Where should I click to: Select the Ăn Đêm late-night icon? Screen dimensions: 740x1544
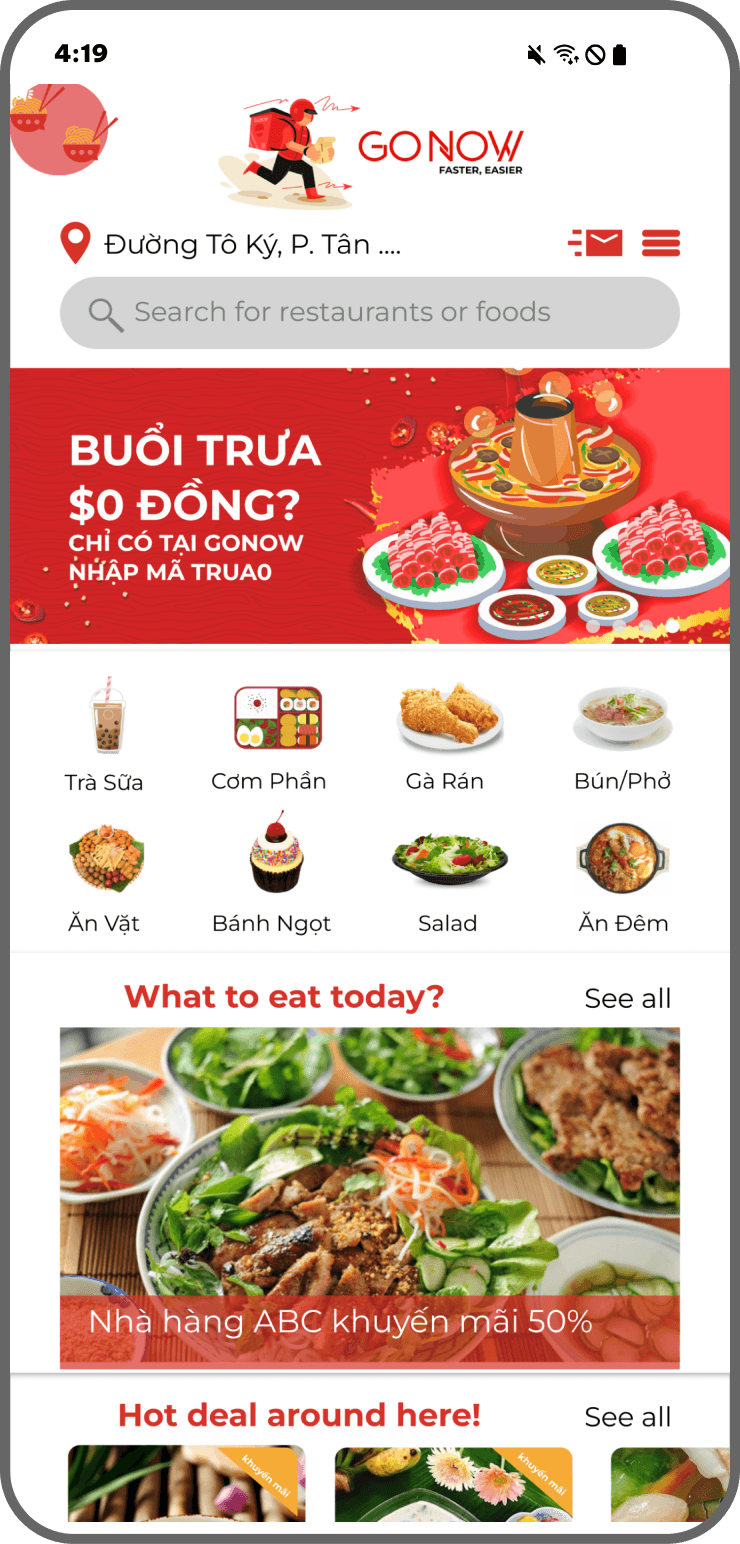(622, 858)
